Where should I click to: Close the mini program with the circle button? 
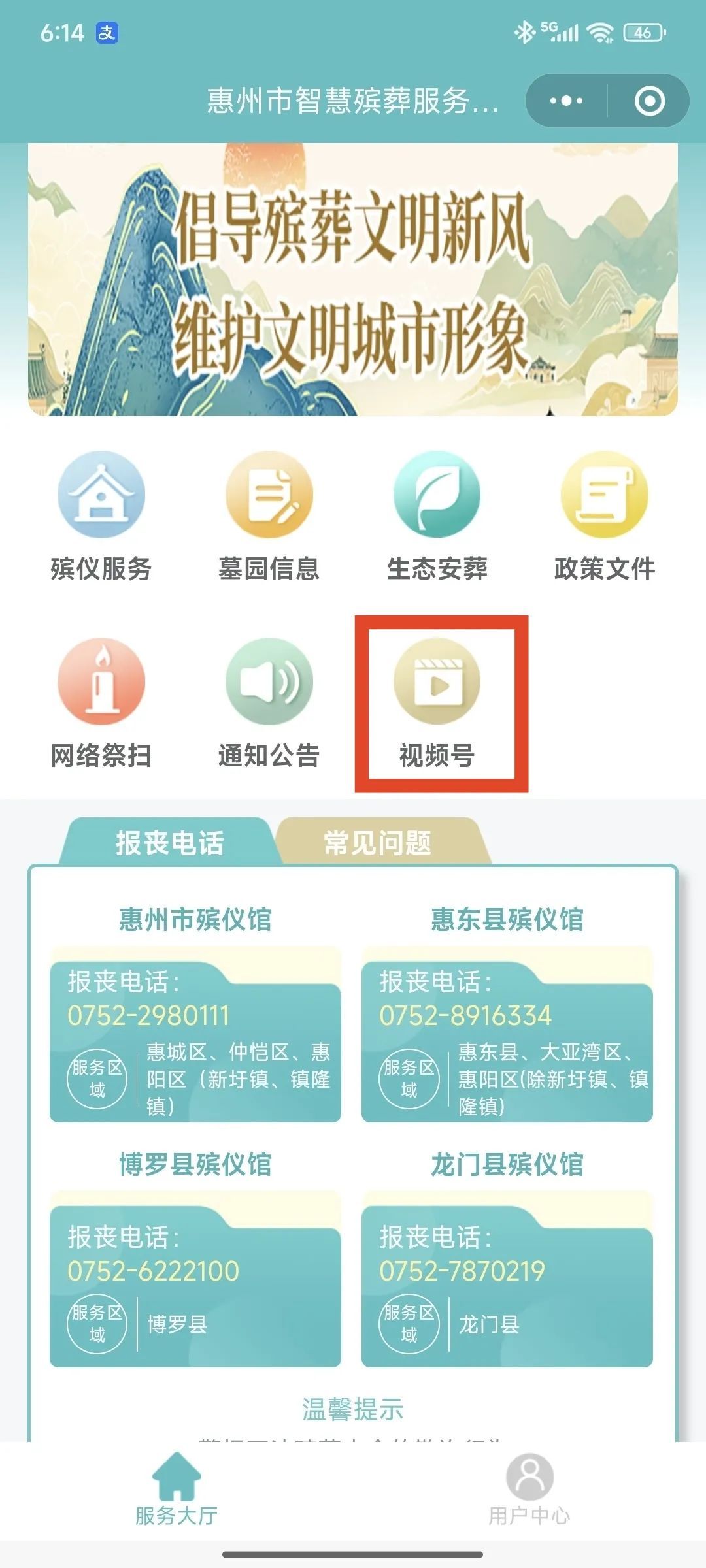point(649,101)
